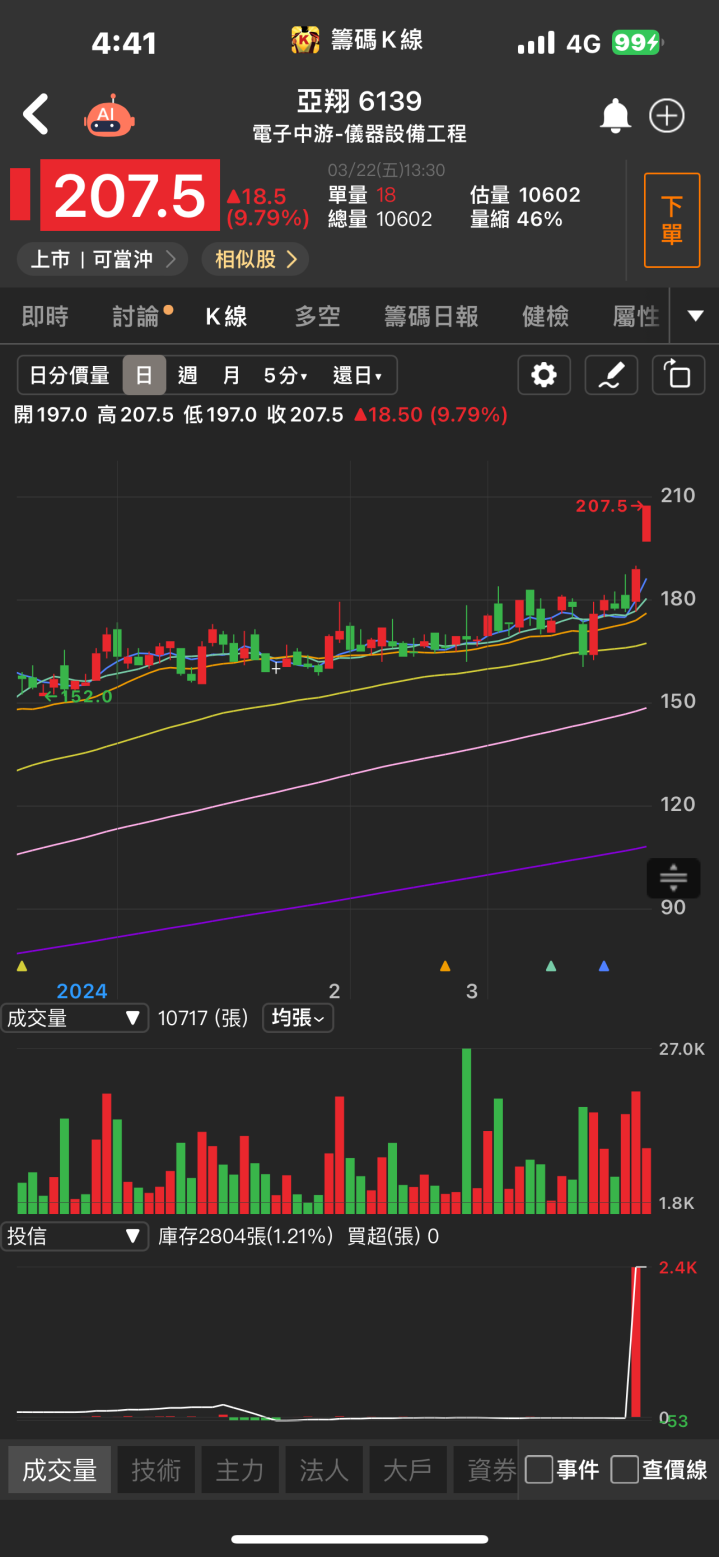Viewport: 719px width, 1557px height.
Task: Open chart settings gear
Action: tap(544, 376)
